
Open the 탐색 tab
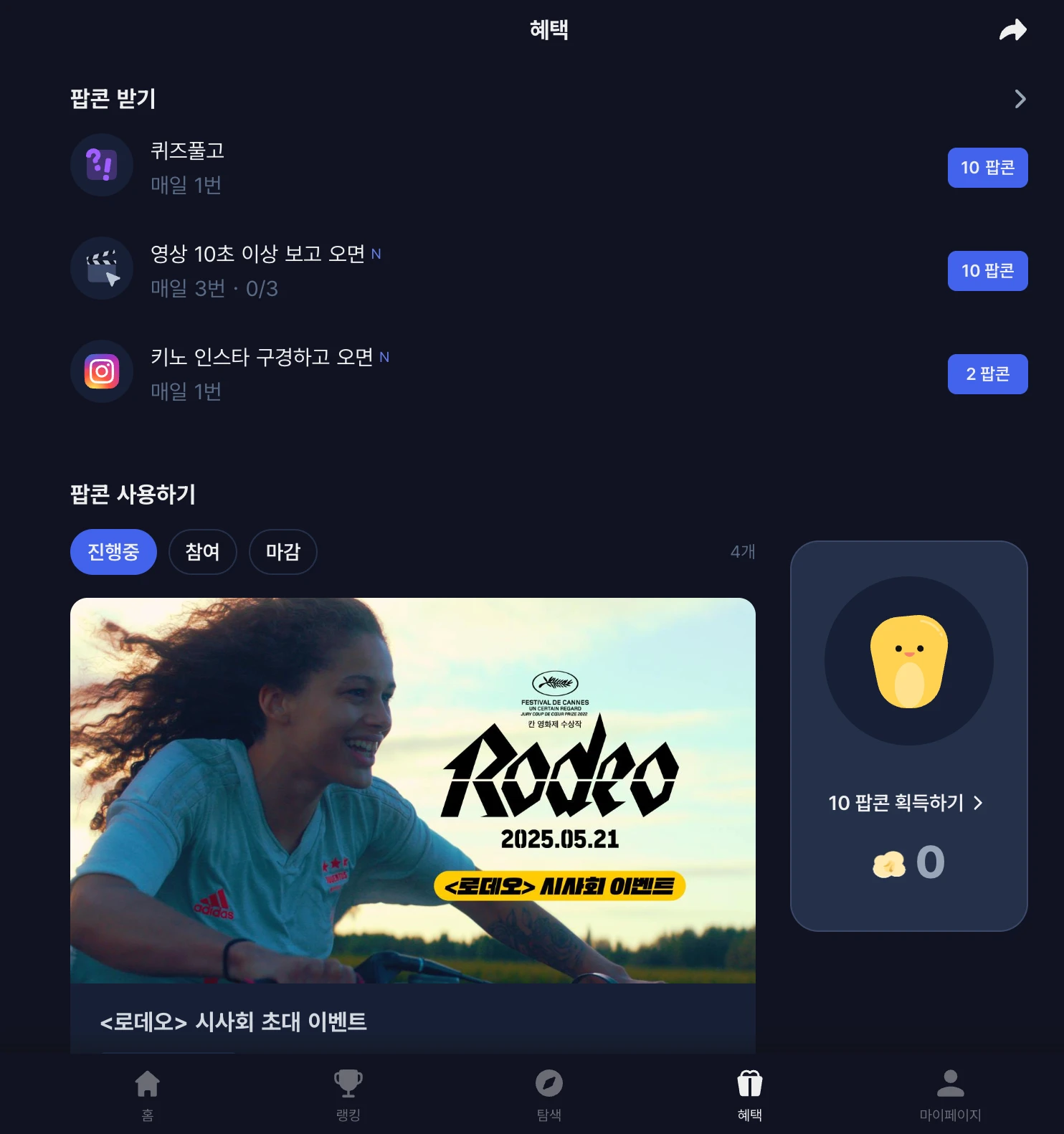tap(549, 1094)
